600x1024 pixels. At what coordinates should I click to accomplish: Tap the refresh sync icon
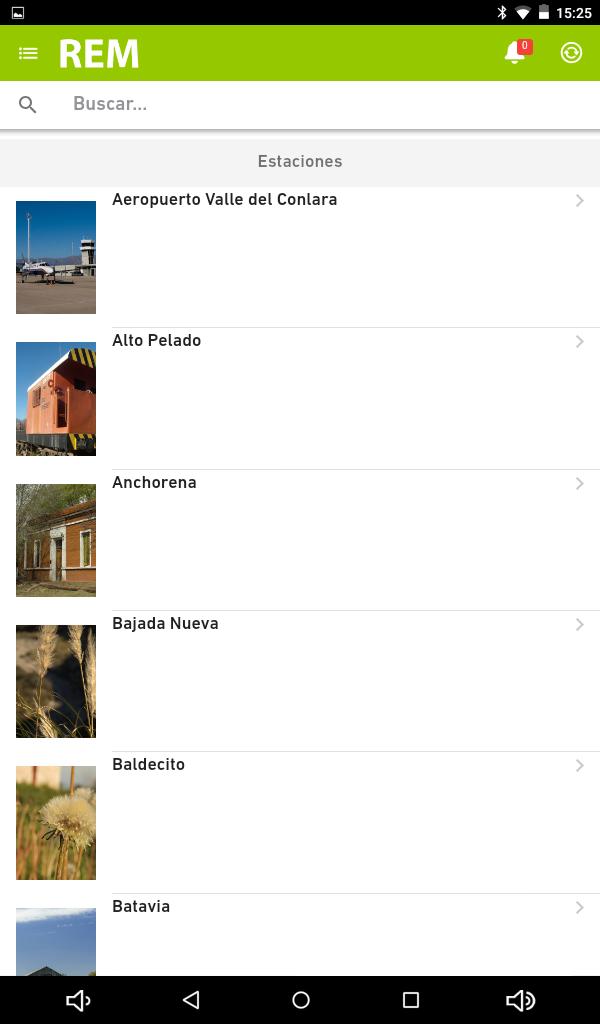point(571,53)
